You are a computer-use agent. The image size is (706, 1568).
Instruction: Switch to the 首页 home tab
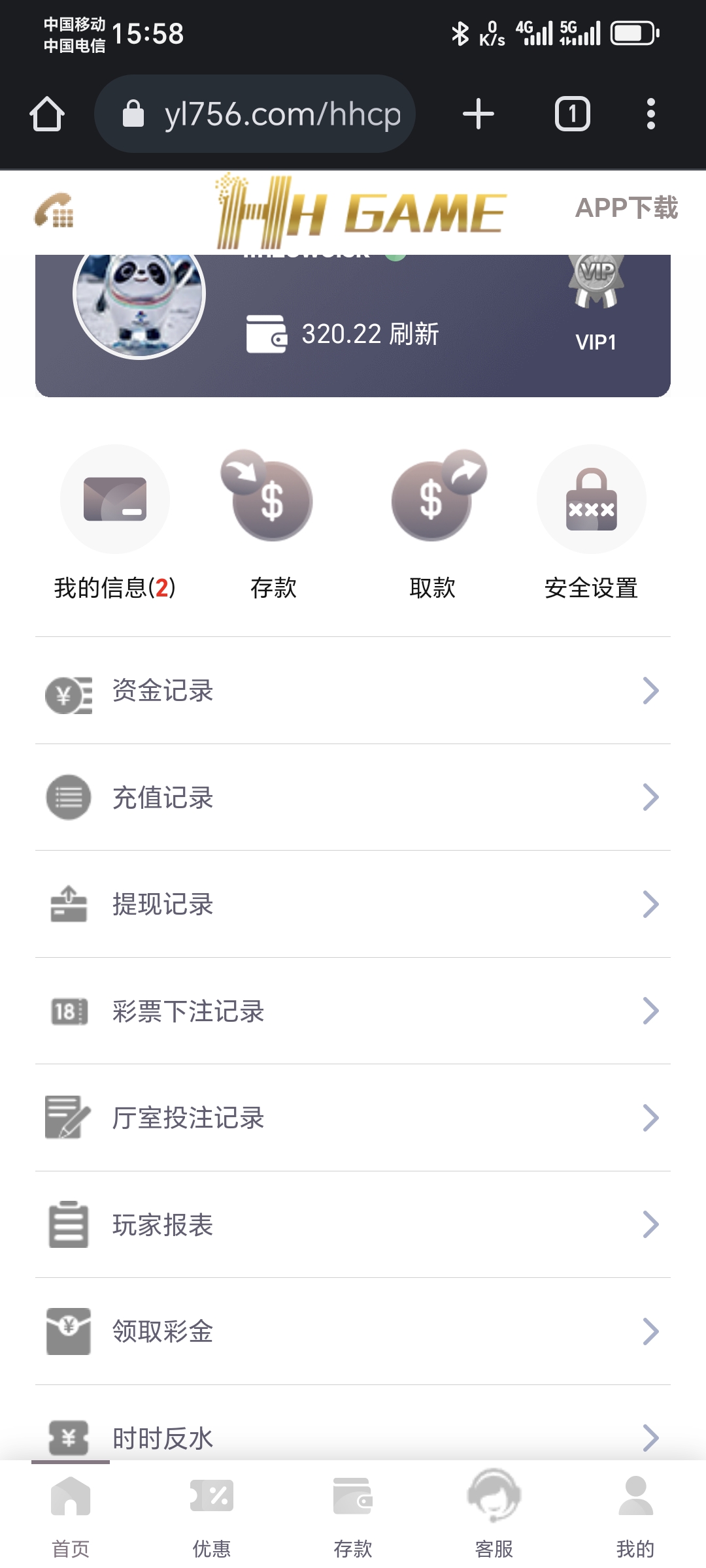71,1509
